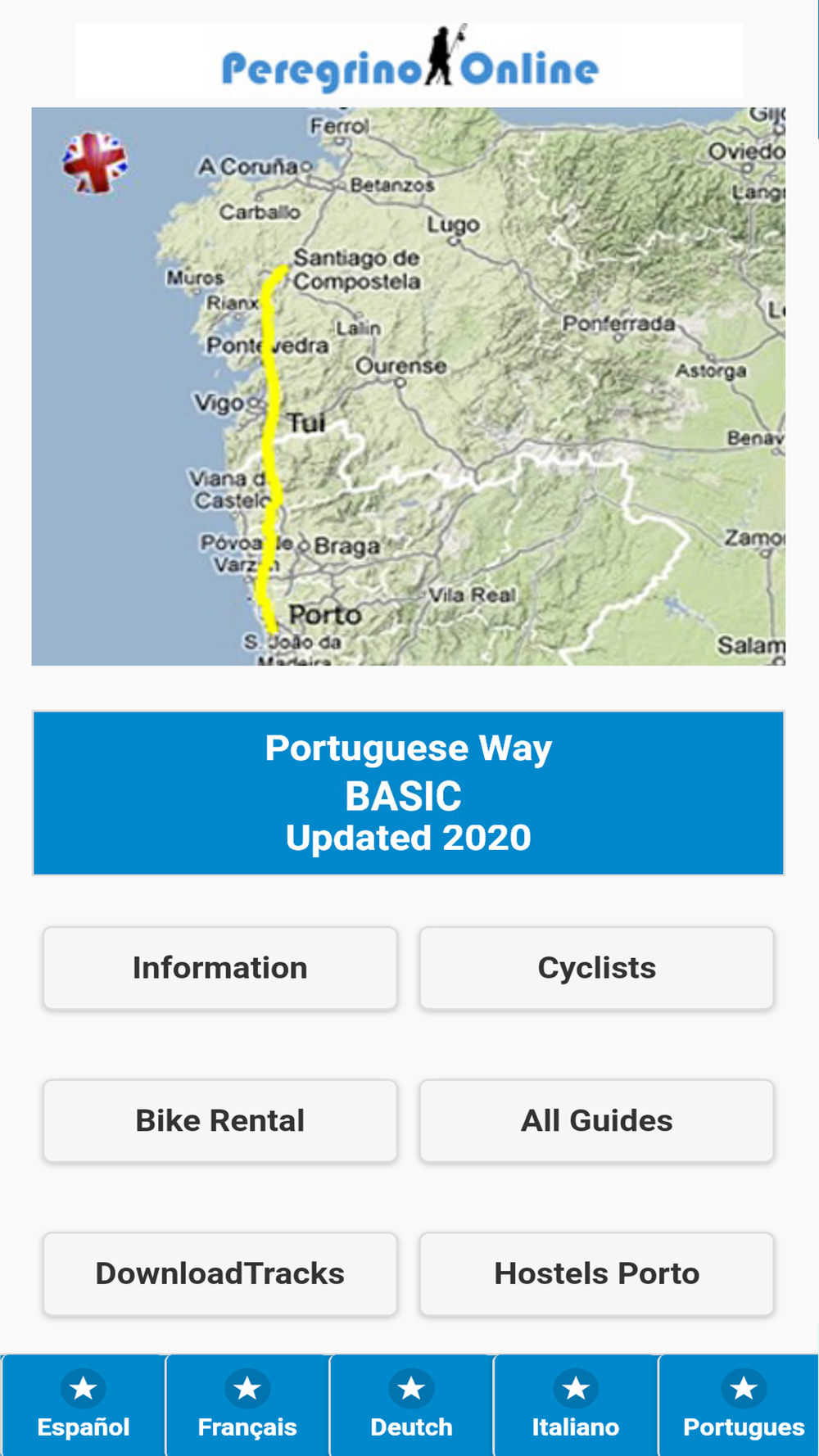The height and width of the screenshot is (1456, 819).
Task: Tap the Bike Rental button
Action: pyautogui.click(x=220, y=1120)
